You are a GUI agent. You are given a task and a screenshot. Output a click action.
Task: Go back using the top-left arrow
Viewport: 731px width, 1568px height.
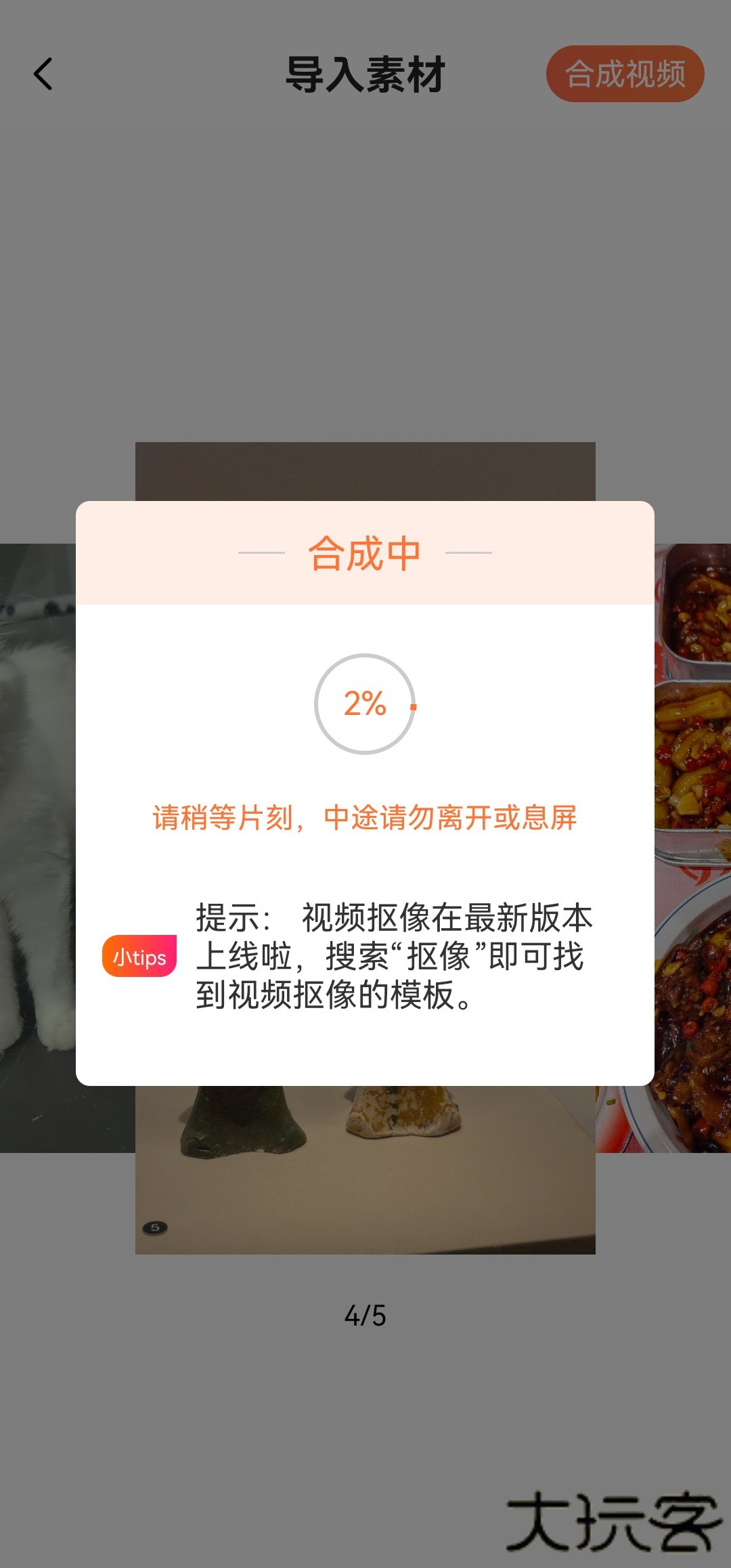pyautogui.click(x=43, y=74)
